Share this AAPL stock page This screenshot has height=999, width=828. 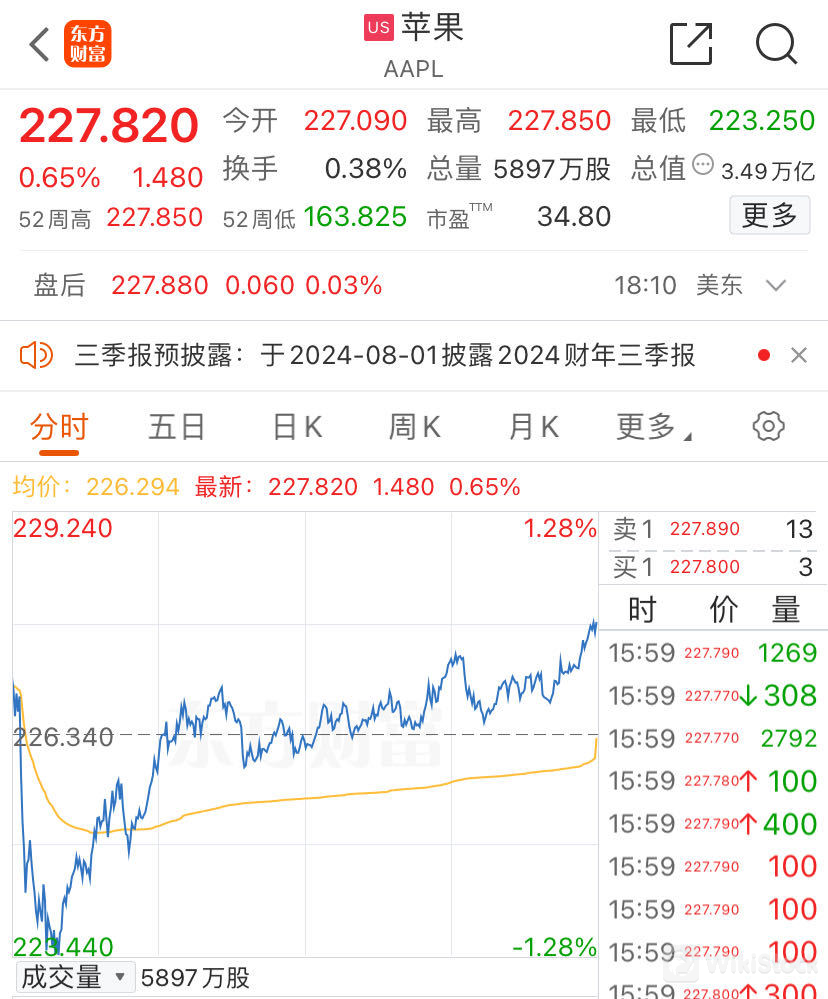pyautogui.click(x=690, y=44)
